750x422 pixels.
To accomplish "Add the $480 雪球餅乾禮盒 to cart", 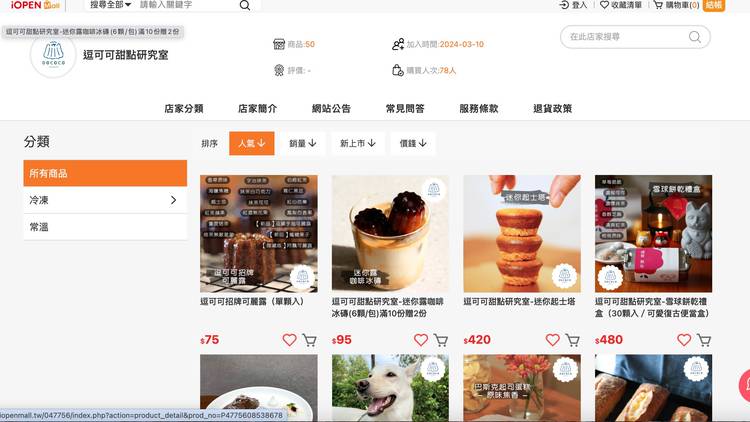I will pyautogui.click(x=703, y=340).
